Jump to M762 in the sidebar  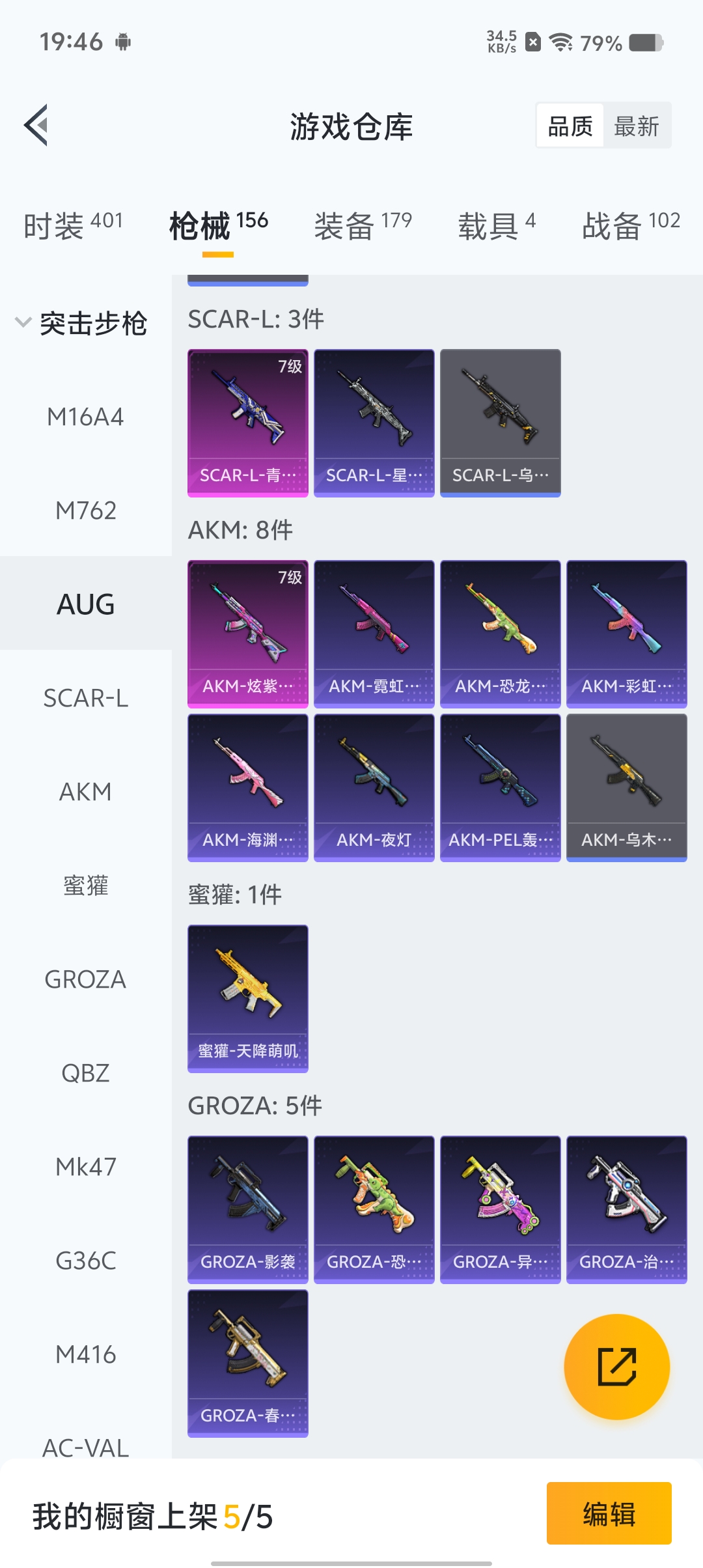coord(85,511)
